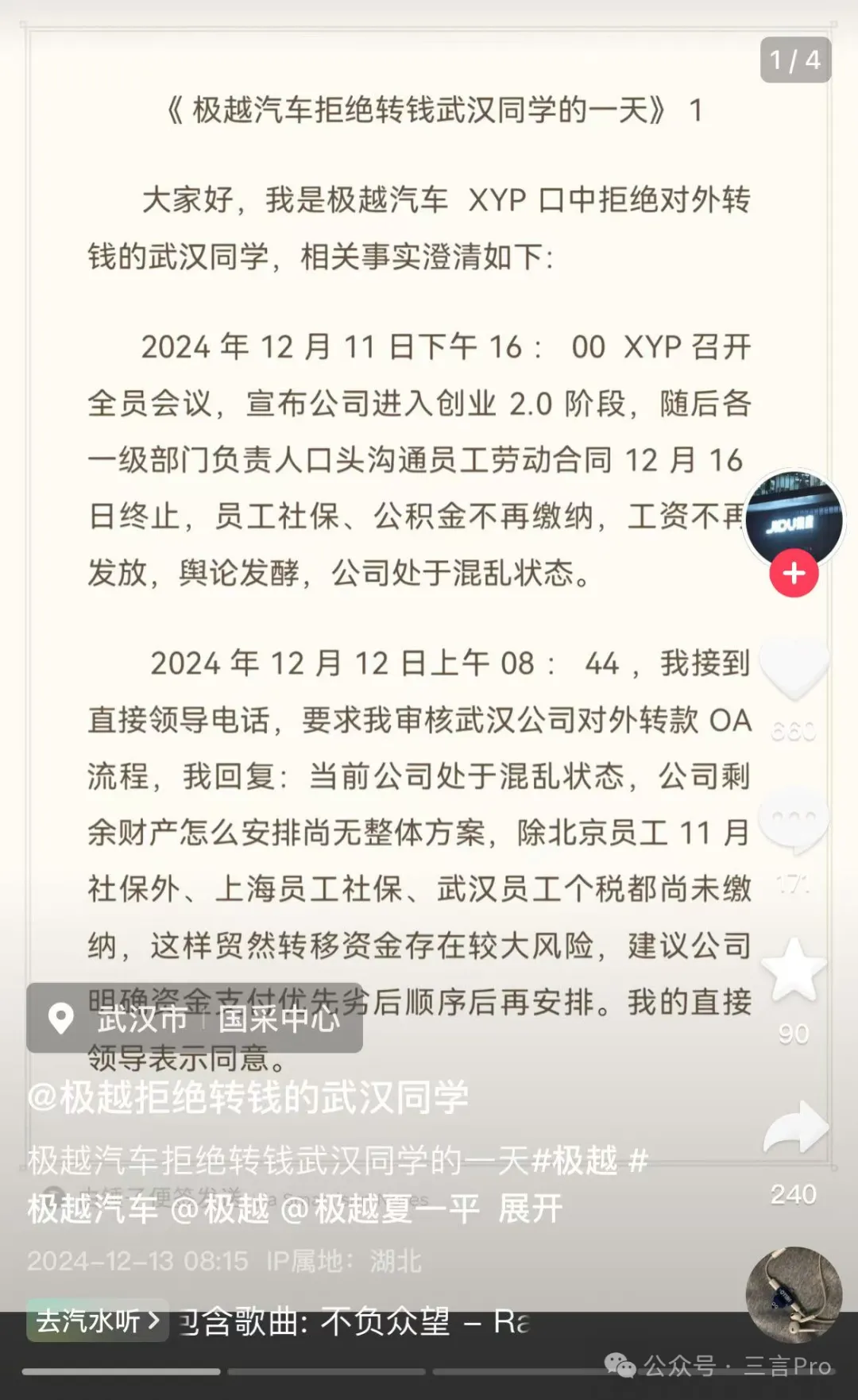Viewport: 858px width, 1400px height.
Task: Share the post via the arrow icon
Action: pos(795,1127)
